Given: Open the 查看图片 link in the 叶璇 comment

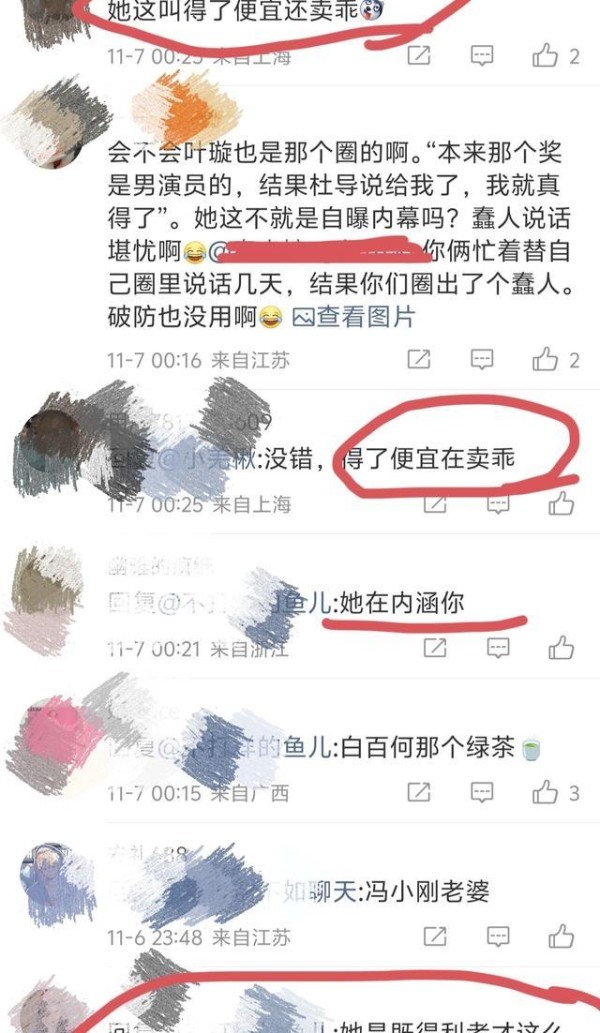Looking at the screenshot, I should coord(353,318).
